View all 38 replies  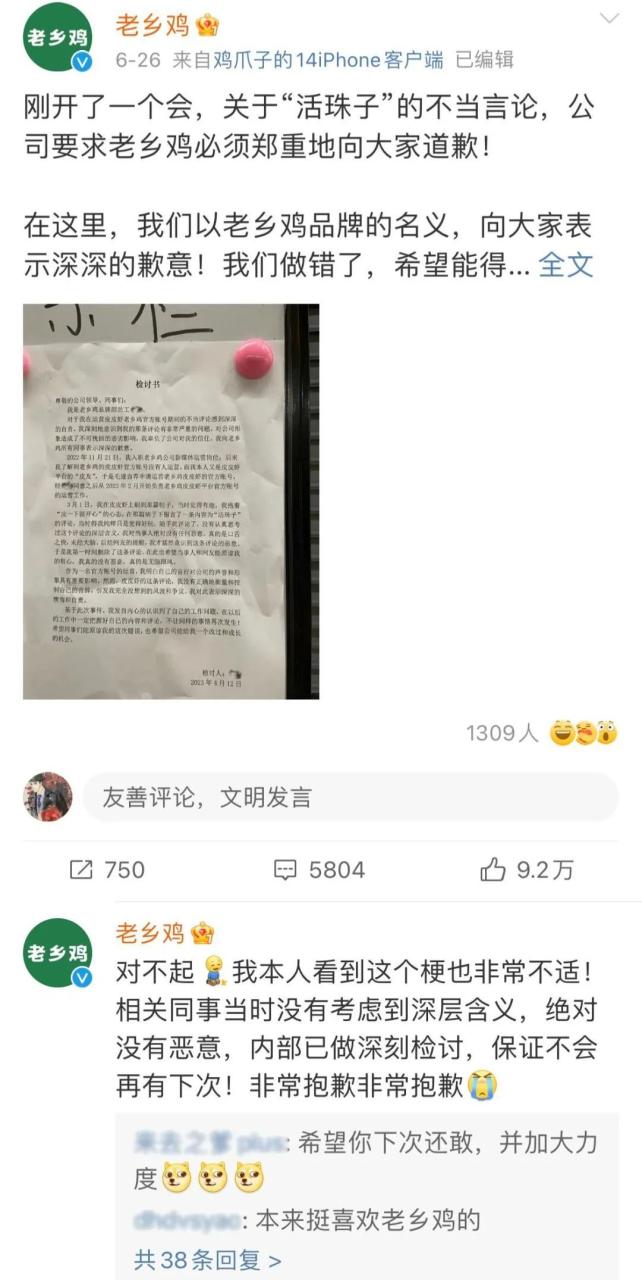point(207,1258)
